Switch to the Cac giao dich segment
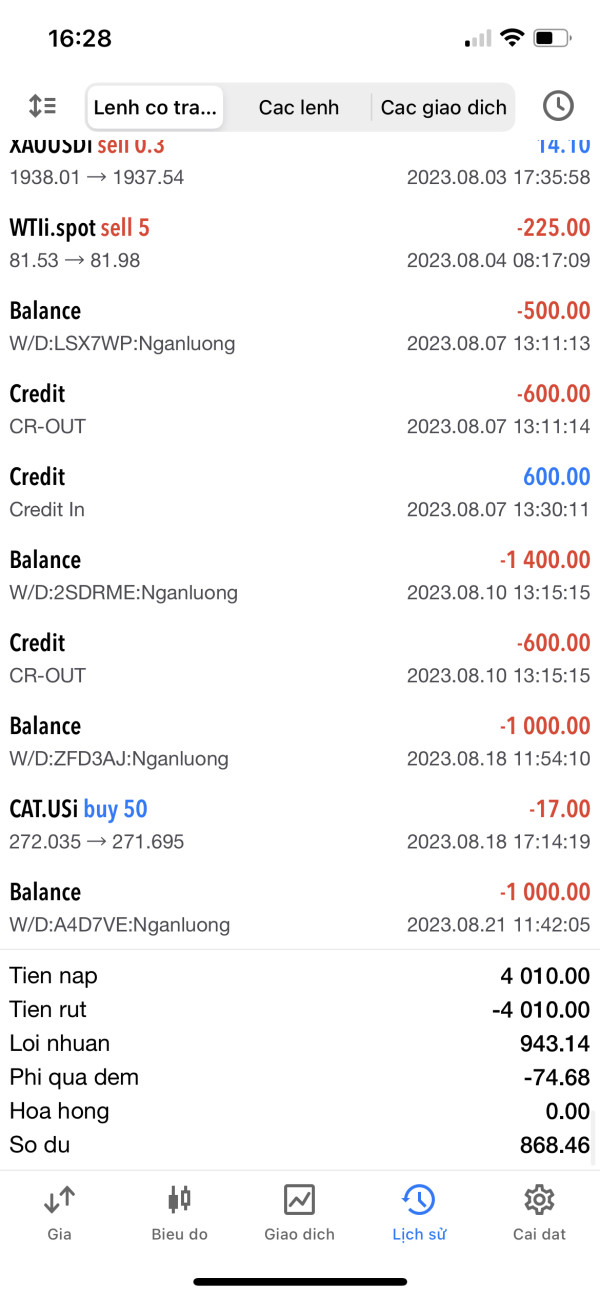600x1298 pixels. pyautogui.click(x=443, y=107)
